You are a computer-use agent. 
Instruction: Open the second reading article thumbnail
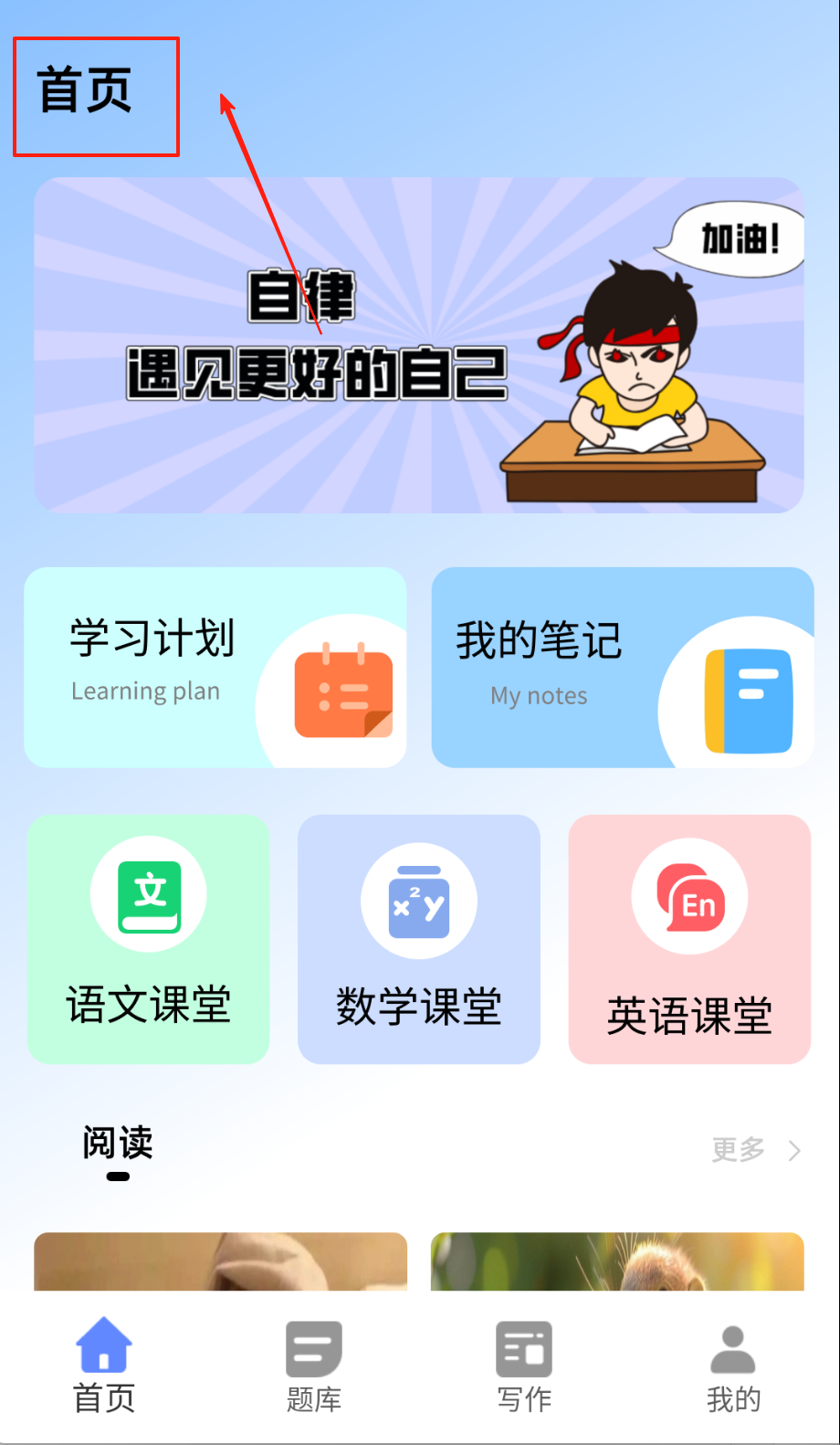(617, 1261)
